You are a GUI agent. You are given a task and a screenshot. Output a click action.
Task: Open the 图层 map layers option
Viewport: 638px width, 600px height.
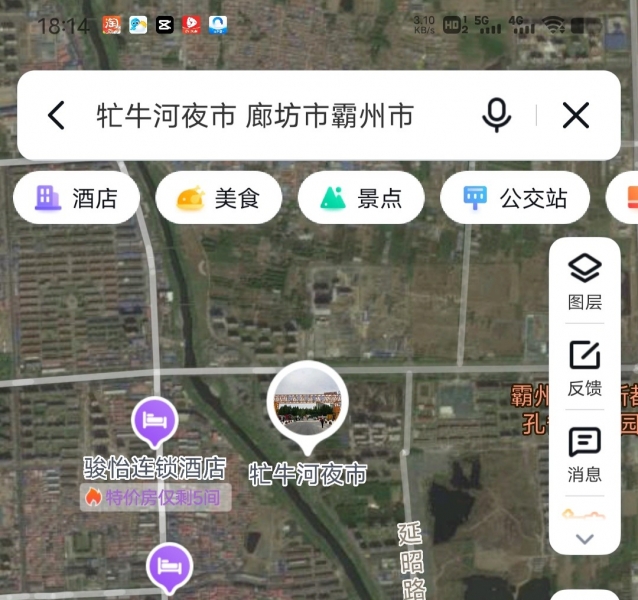(x=585, y=281)
